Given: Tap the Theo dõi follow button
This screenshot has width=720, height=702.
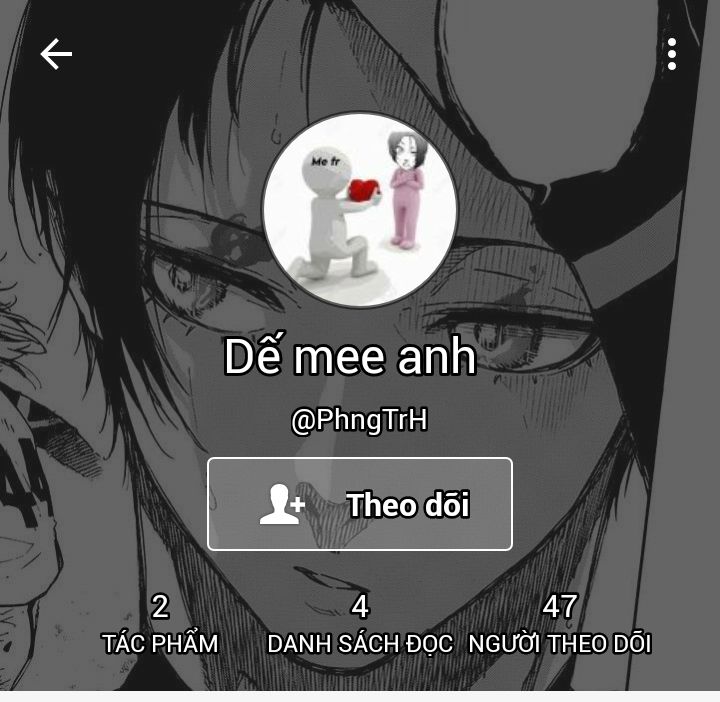Looking at the screenshot, I should (x=360, y=504).
